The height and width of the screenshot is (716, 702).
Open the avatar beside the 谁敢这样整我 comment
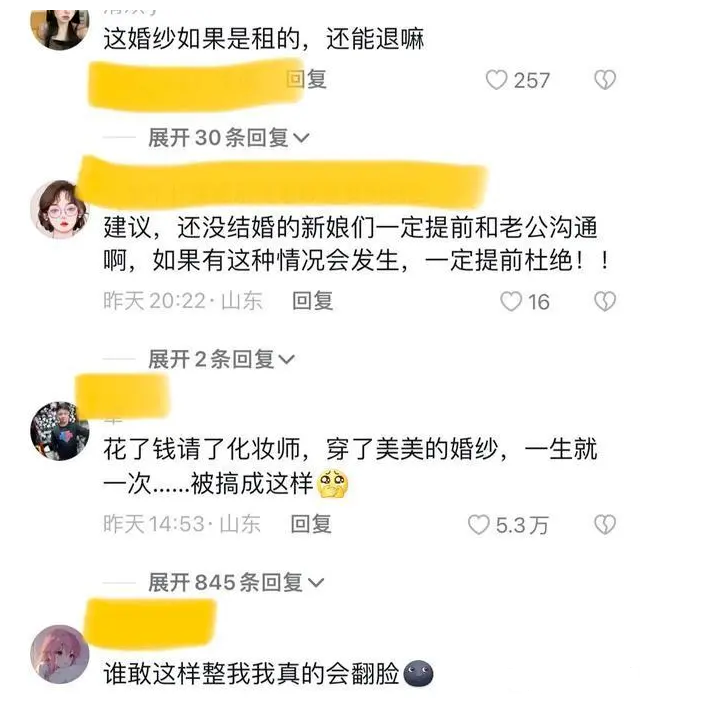coord(59,655)
